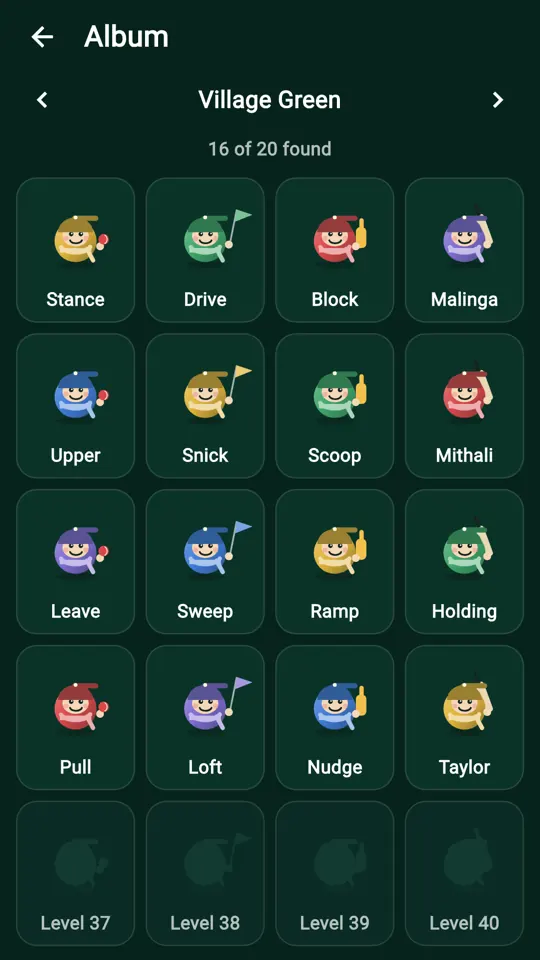Open the Loft character card

205,718
